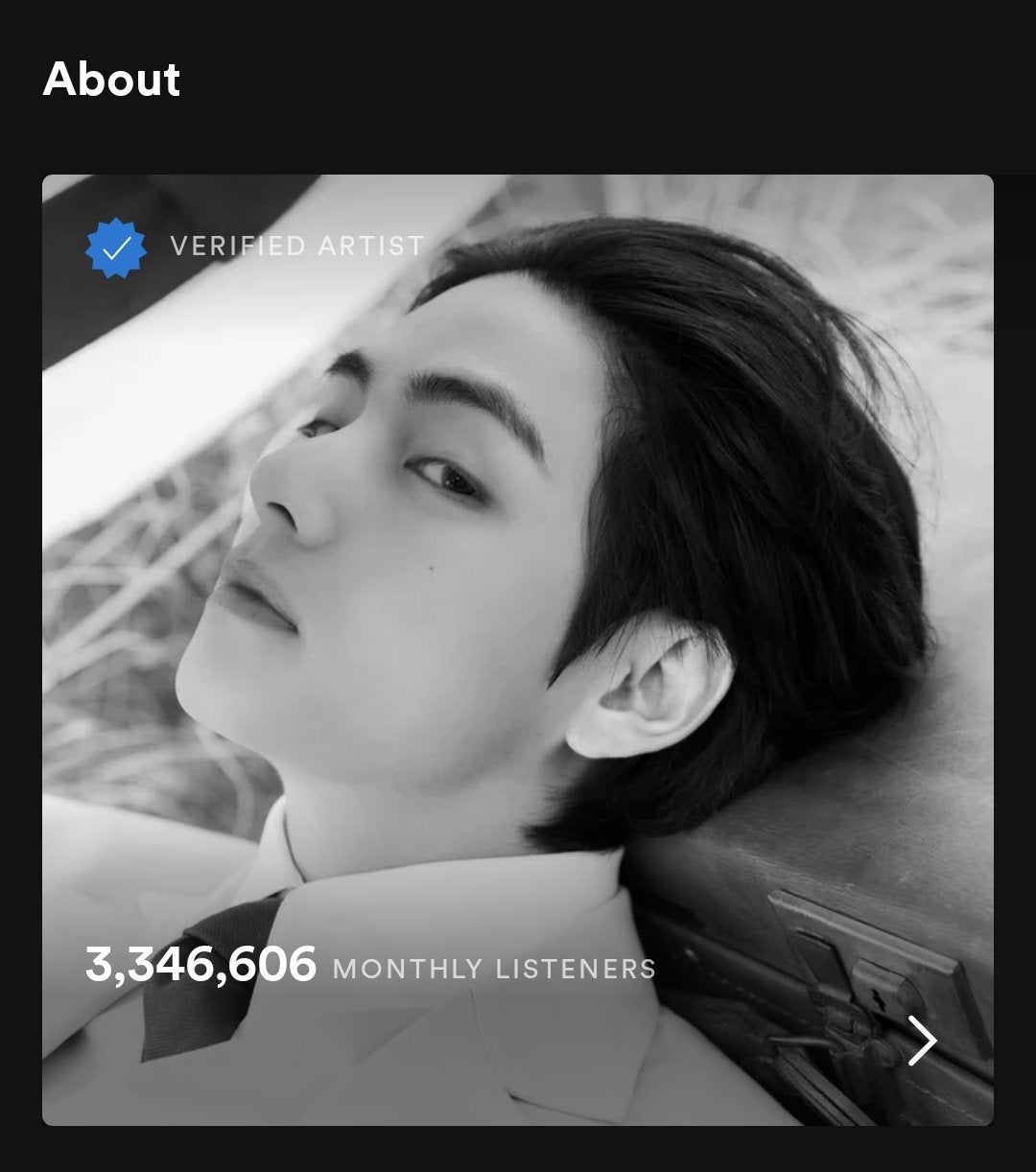Click the Spotify verification seal next to artist label

(x=114, y=246)
